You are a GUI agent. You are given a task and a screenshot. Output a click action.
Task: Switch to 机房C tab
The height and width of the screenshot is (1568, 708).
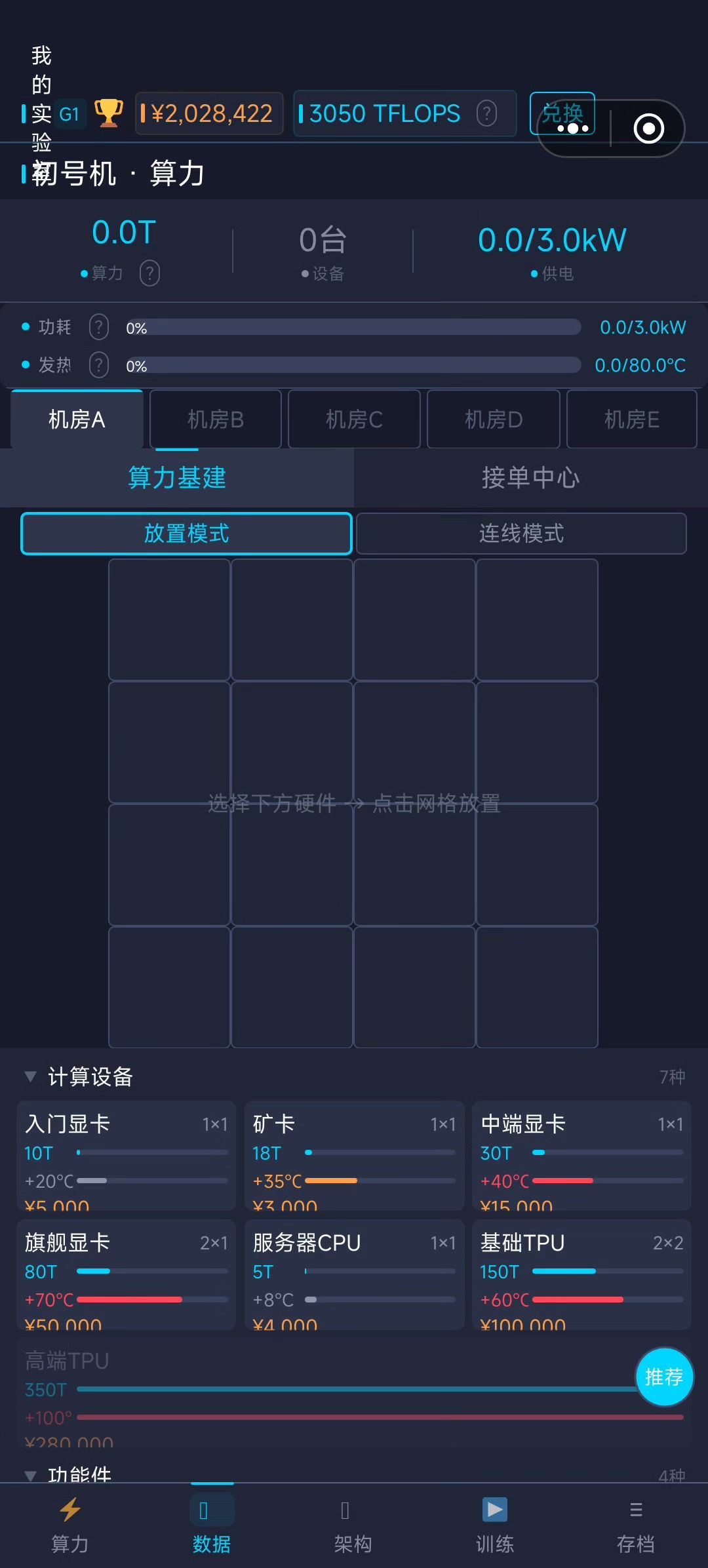(x=354, y=420)
